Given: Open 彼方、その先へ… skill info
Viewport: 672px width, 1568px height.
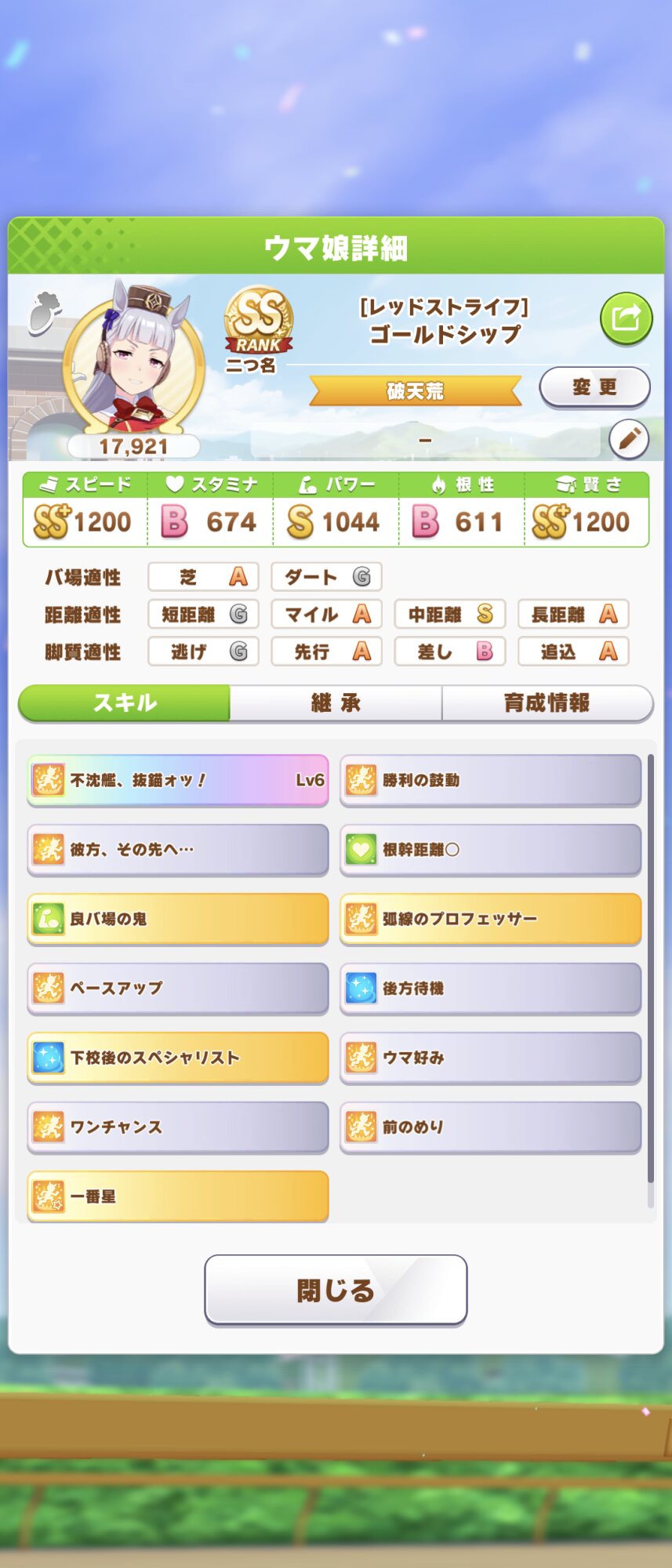Looking at the screenshot, I should click(x=178, y=849).
